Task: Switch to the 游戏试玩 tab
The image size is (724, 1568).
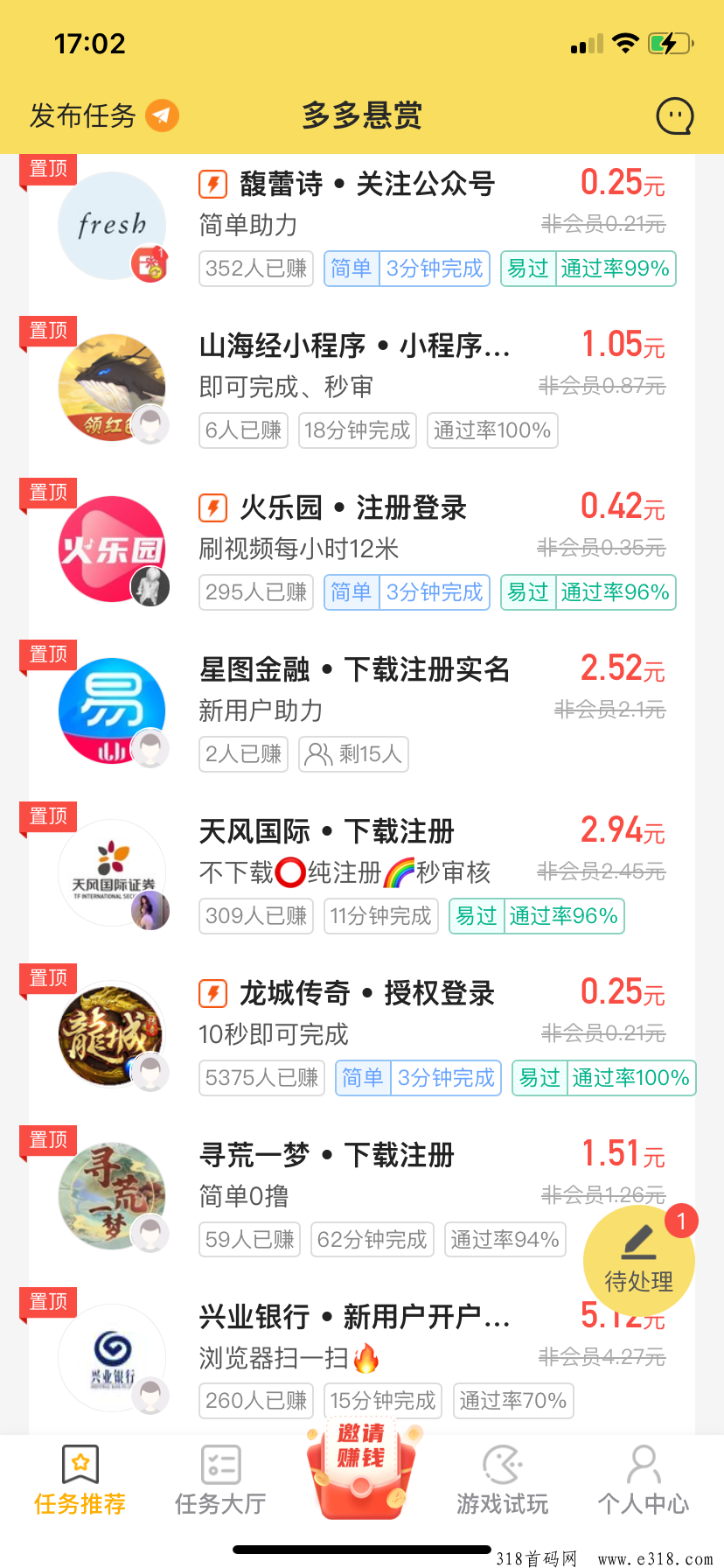Action: [x=502, y=1480]
